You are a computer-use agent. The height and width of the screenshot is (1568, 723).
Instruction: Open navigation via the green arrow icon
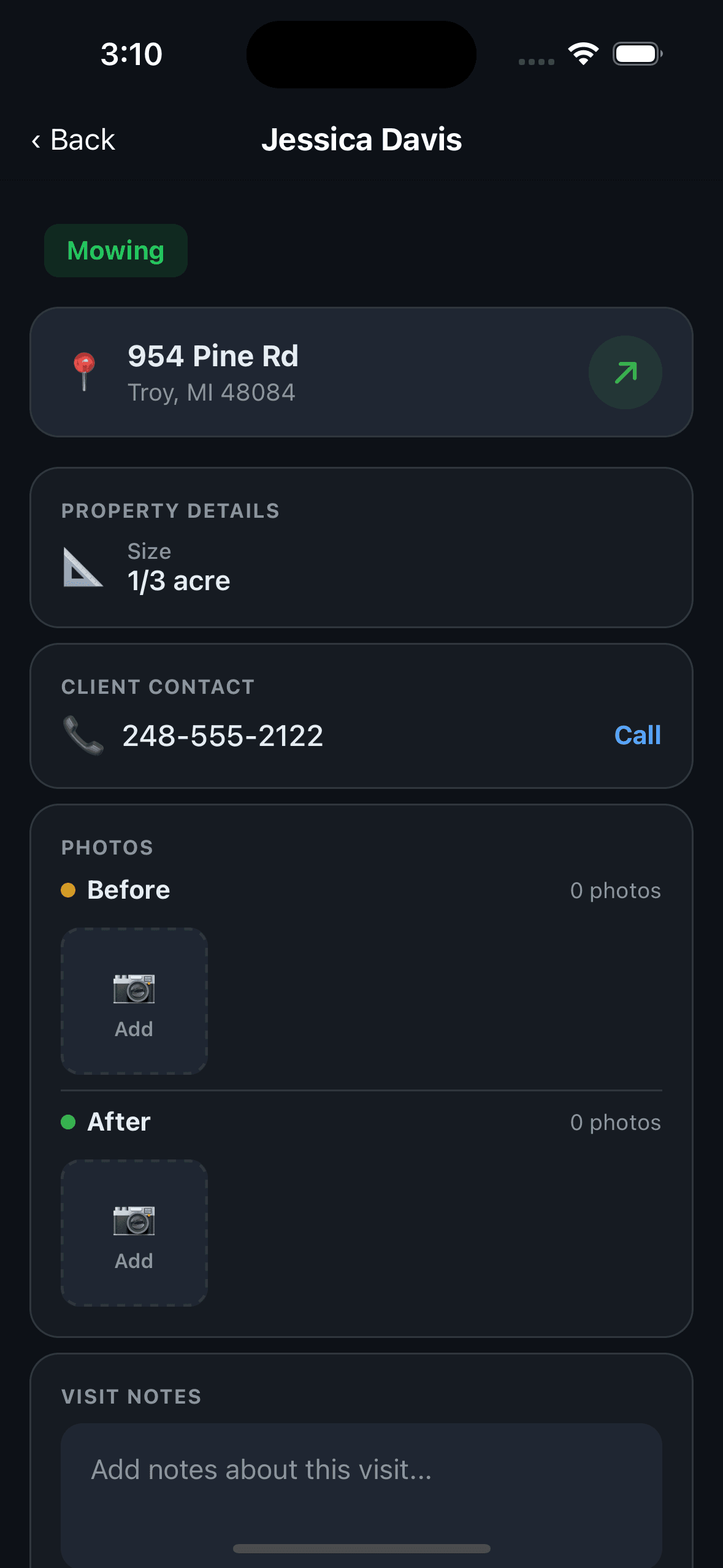pyautogui.click(x=625, y=372)
